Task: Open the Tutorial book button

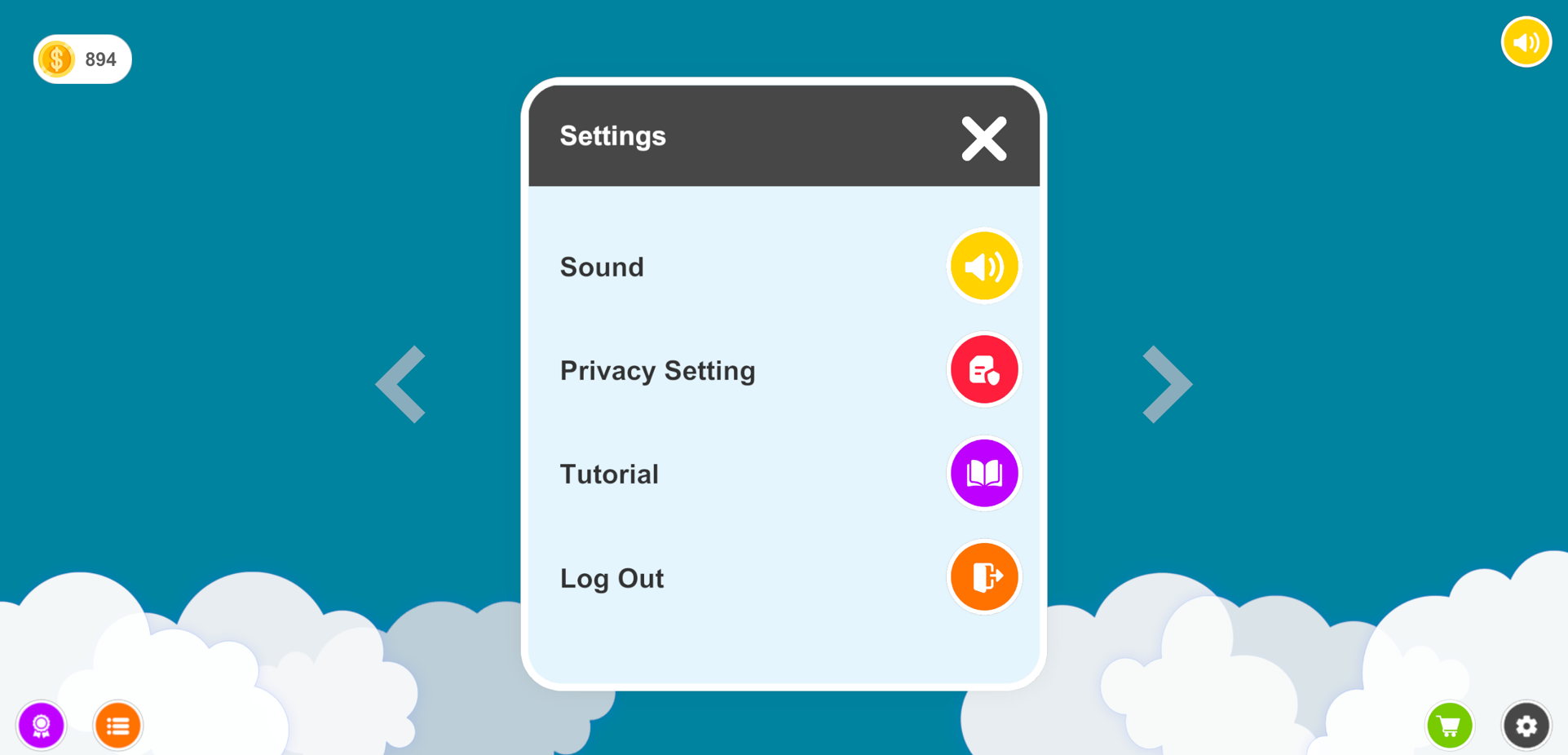Action: click(983, 474)
